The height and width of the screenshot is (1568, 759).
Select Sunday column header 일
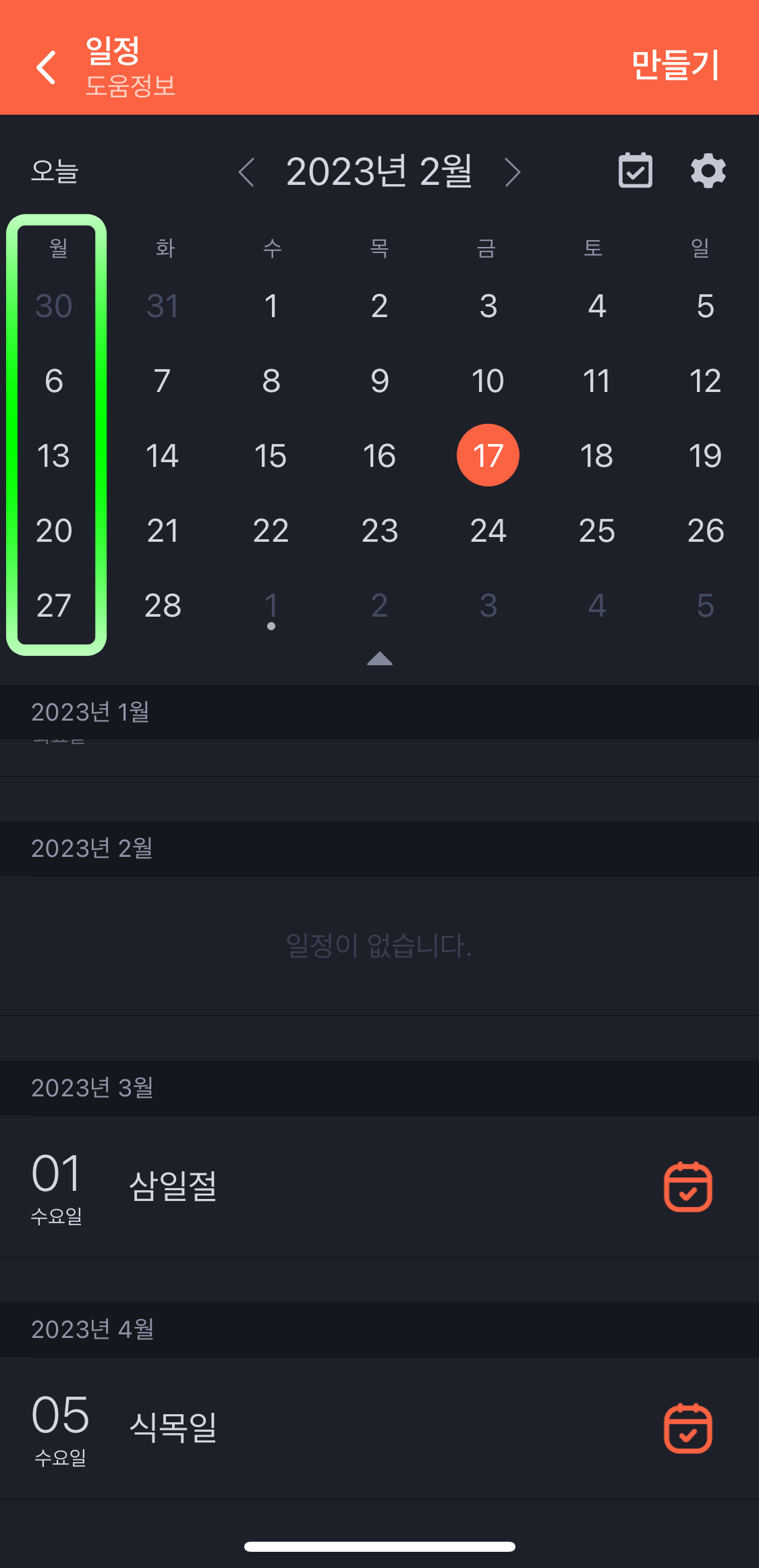pos(705,248)
